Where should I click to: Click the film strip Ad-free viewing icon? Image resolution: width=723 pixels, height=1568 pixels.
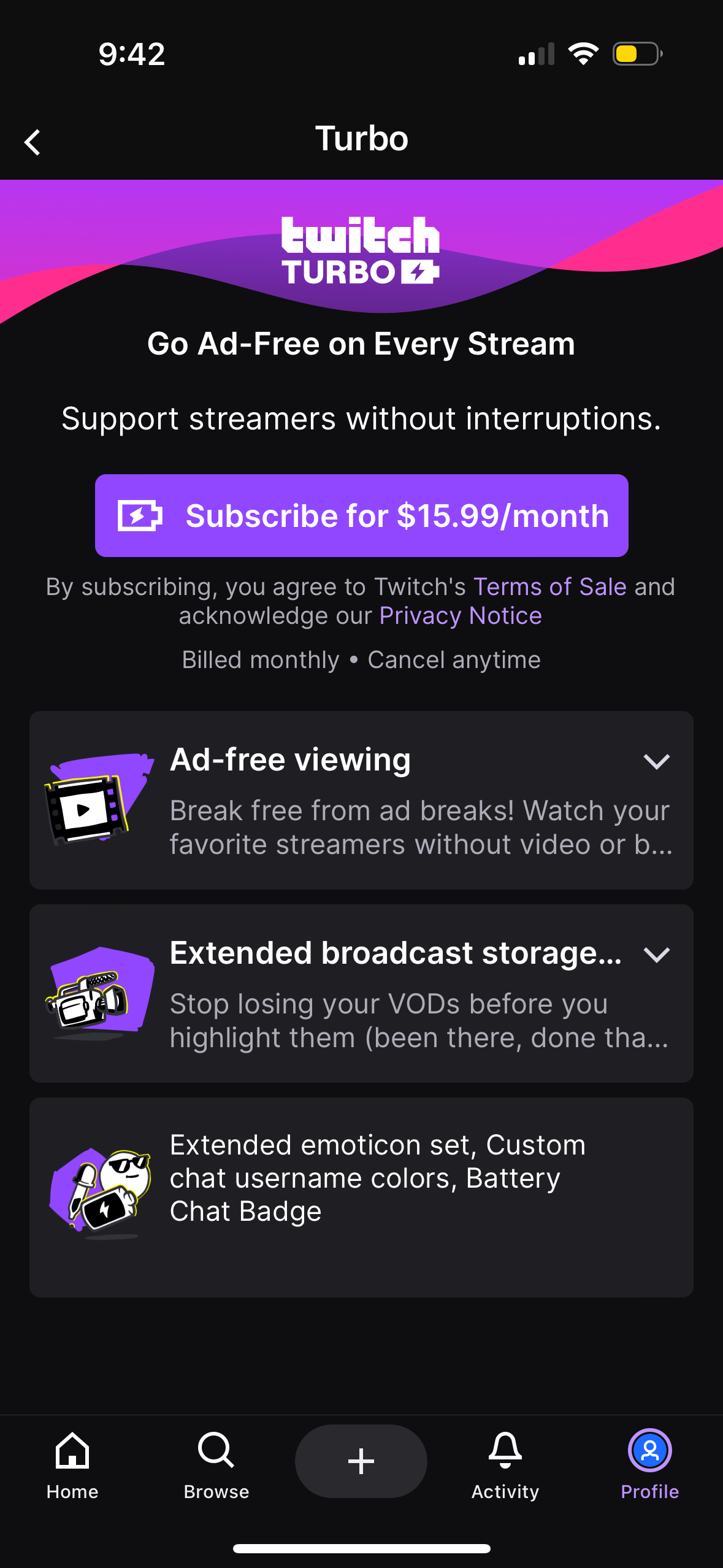85,810
